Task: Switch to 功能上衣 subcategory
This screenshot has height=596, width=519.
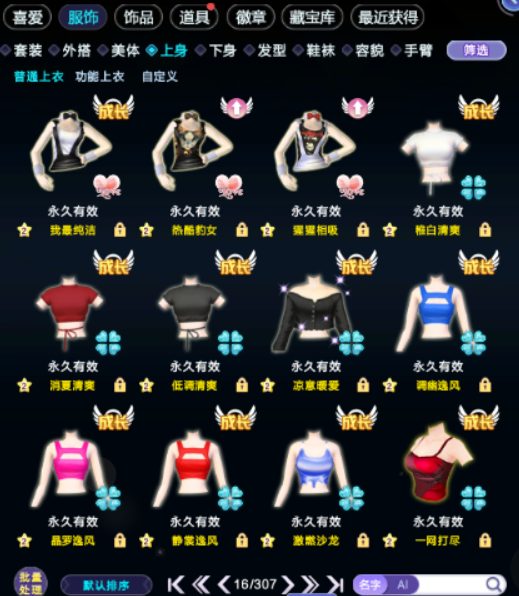Action: 100,77
